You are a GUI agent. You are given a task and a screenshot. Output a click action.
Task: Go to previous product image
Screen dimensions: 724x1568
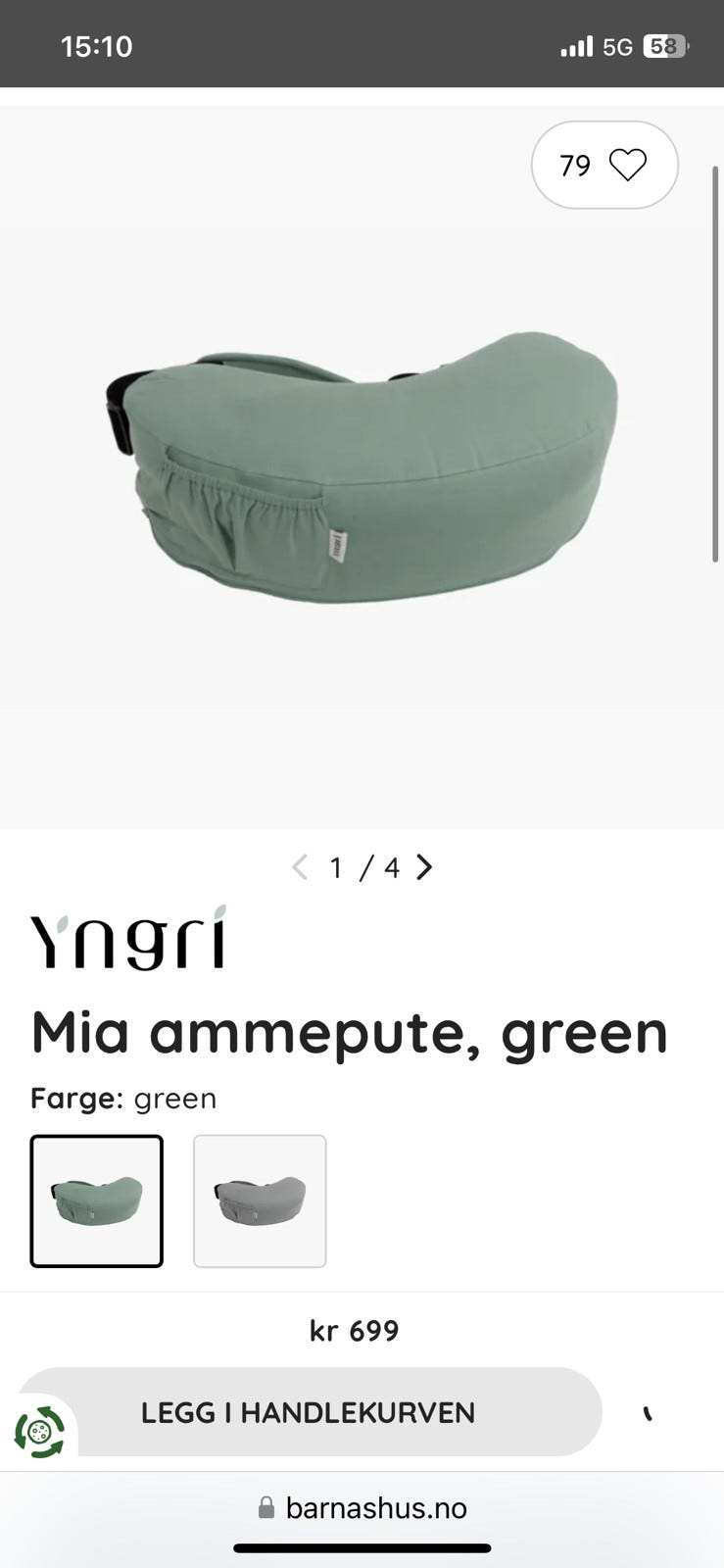click(x=300, y=867)
